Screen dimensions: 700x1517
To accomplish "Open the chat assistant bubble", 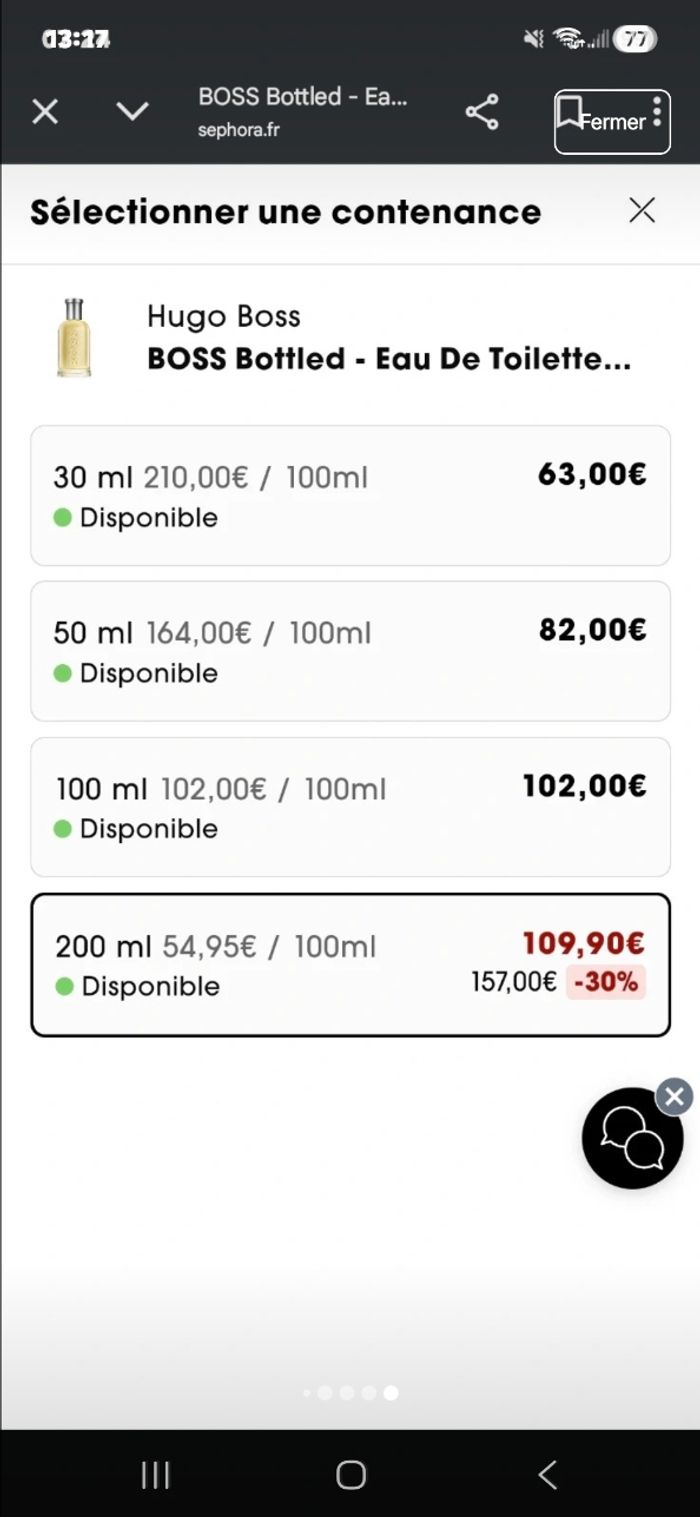I will coord(632,1138).
